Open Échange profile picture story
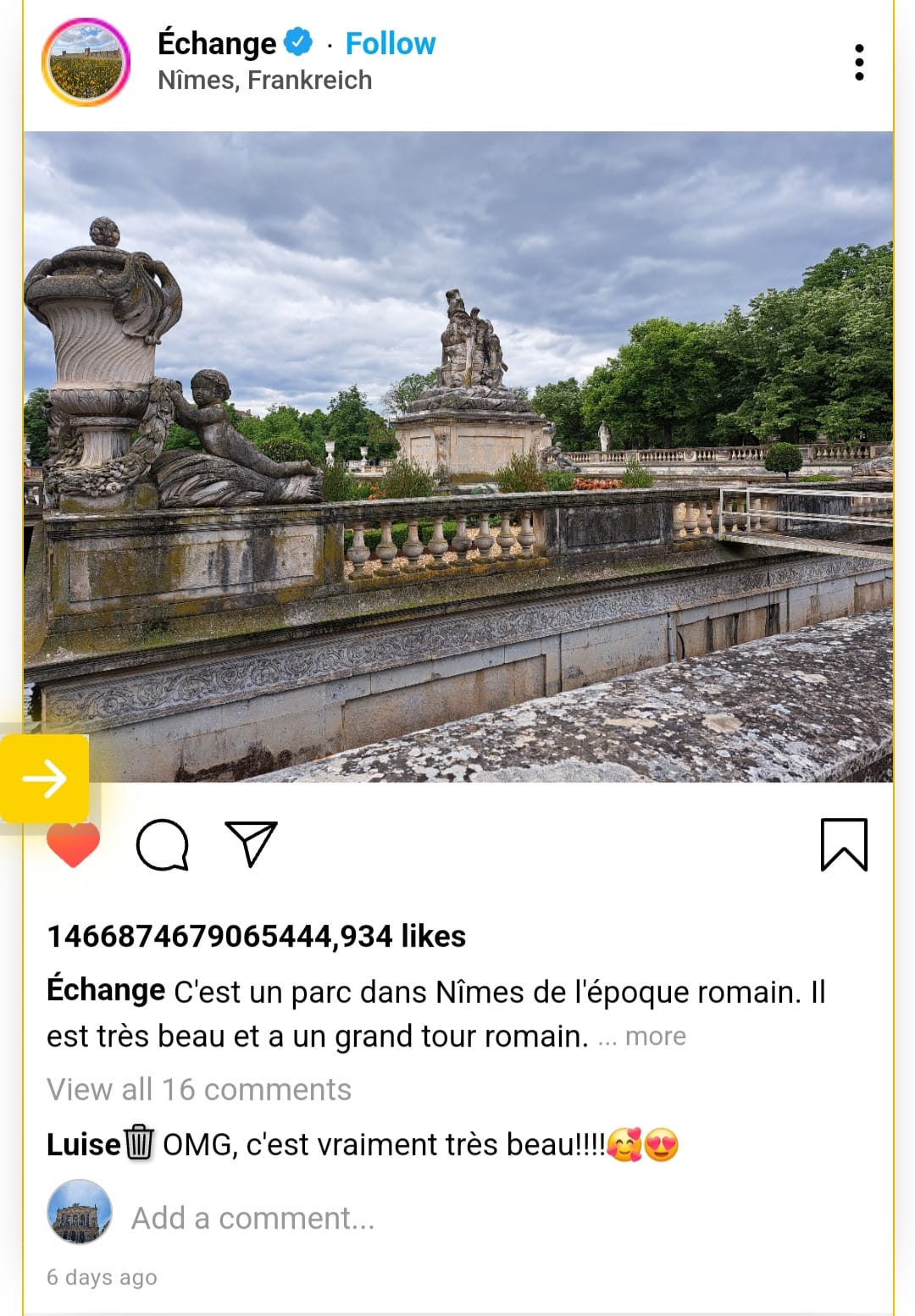 click(86, 62)
